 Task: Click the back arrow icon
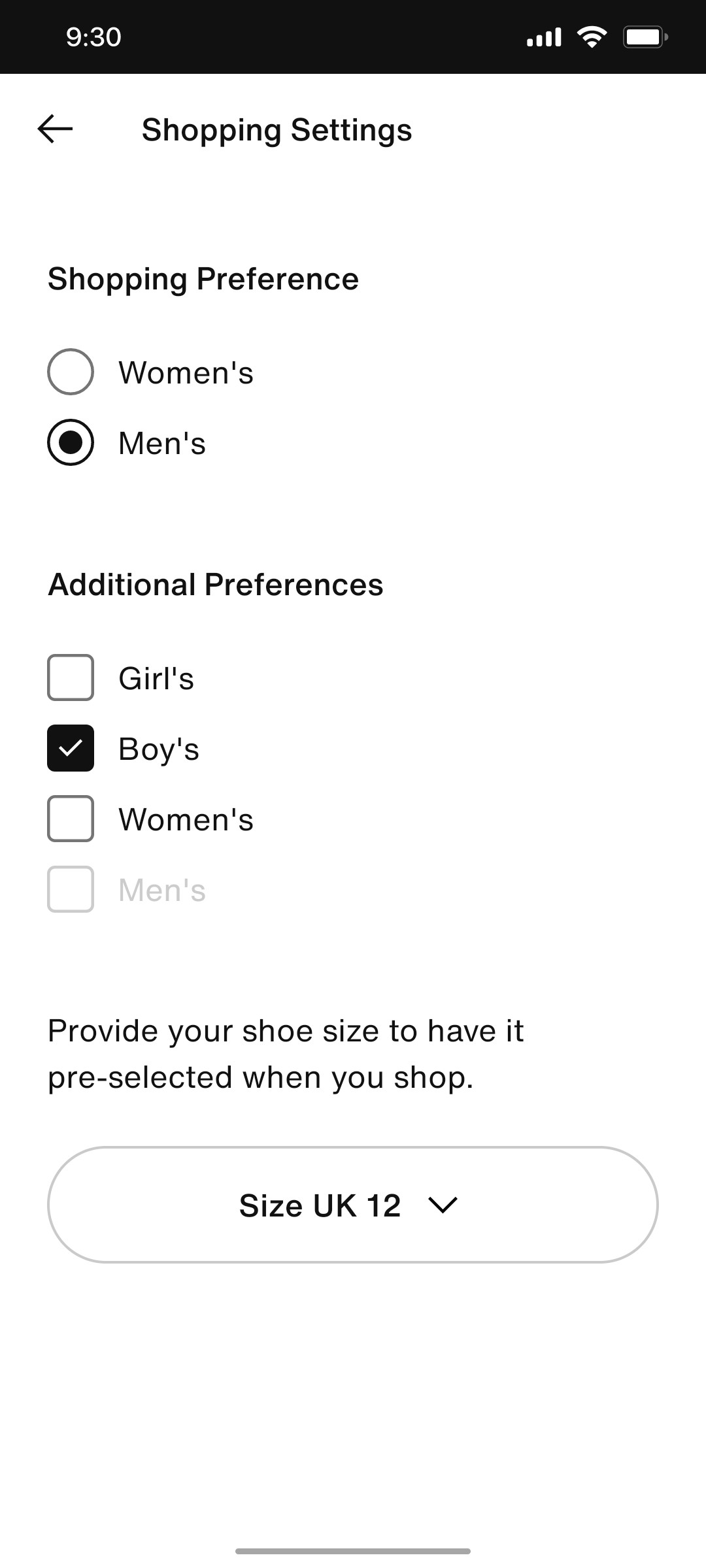[55, 129]
